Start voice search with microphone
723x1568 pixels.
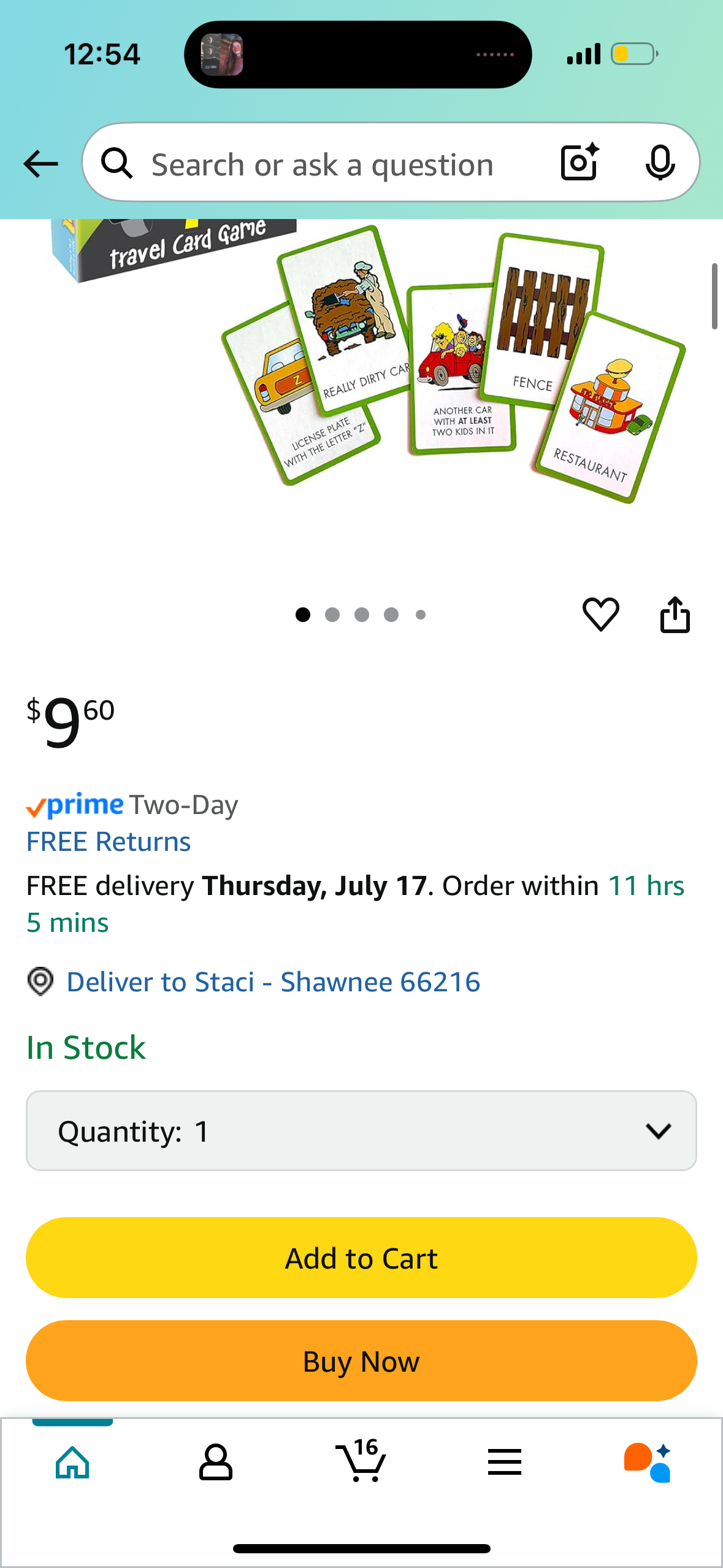click(660, 163)
